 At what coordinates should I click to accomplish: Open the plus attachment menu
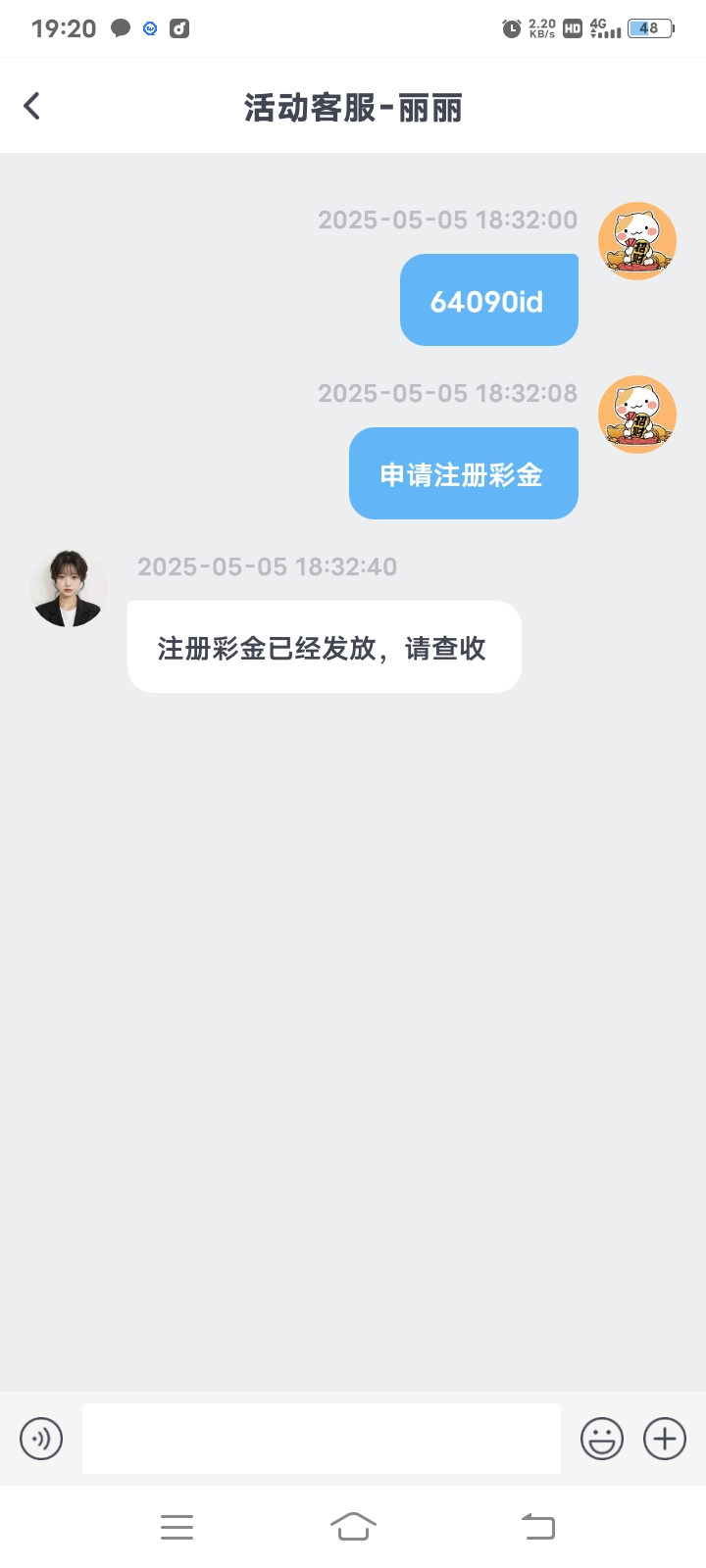point(664,1439)
